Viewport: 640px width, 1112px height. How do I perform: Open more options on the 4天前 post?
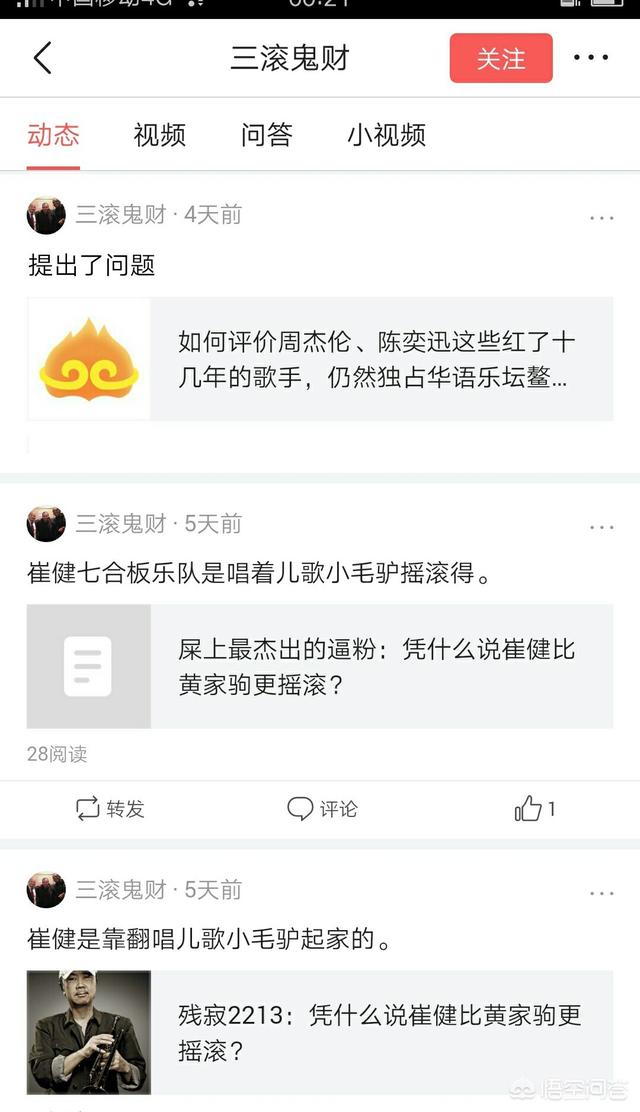(601, 217)
